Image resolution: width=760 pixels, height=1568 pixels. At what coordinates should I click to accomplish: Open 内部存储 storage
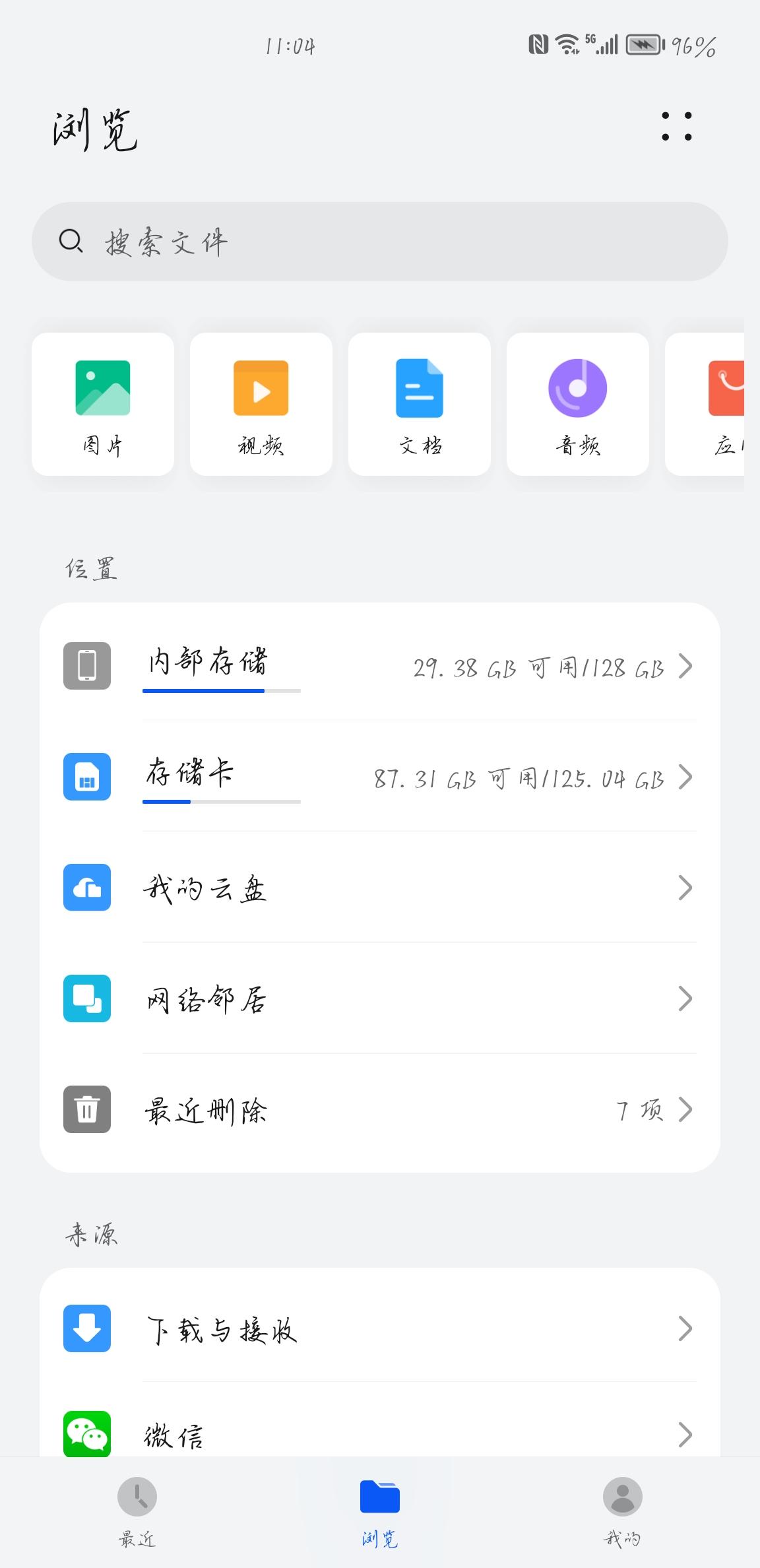pyautogui.click(x=379, y=666)
